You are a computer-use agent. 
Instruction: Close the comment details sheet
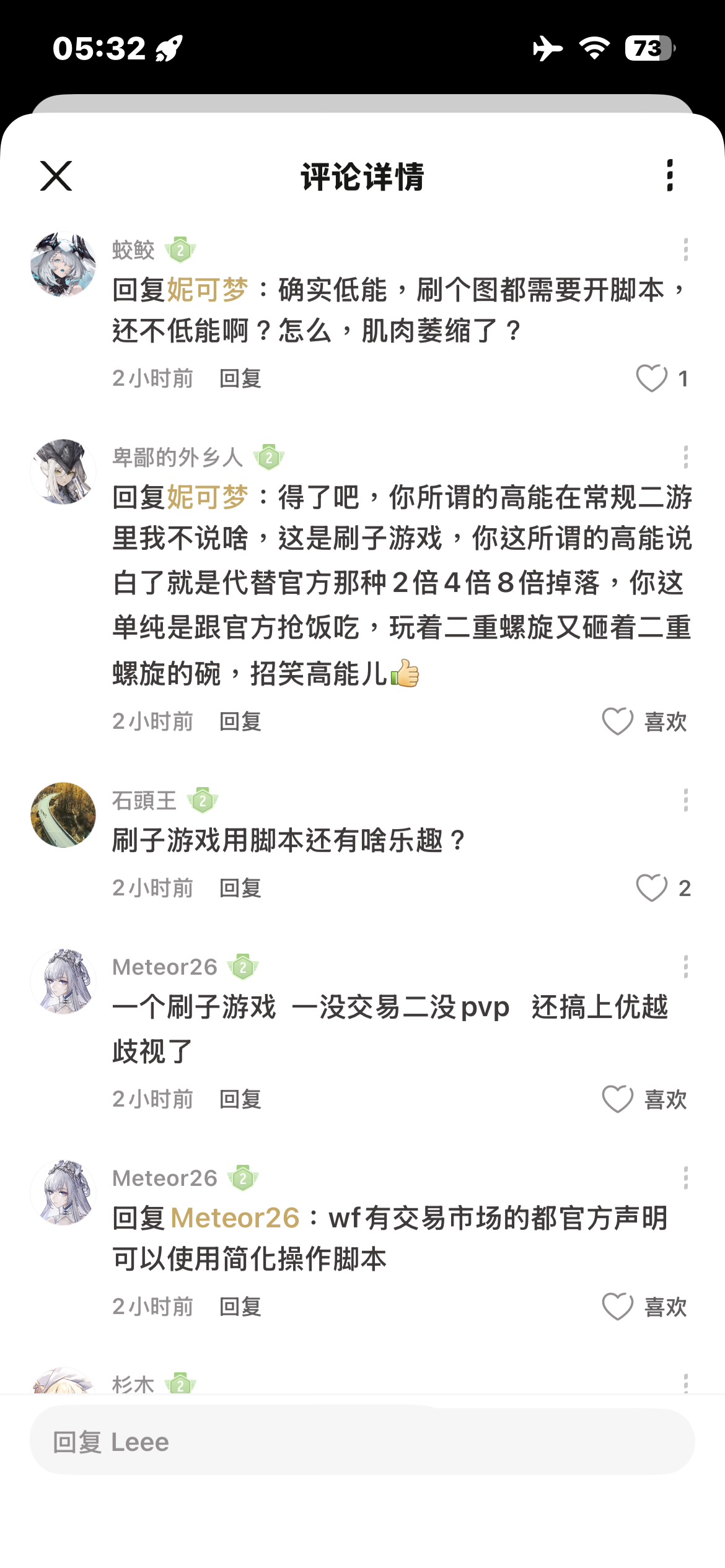(56, 176)
